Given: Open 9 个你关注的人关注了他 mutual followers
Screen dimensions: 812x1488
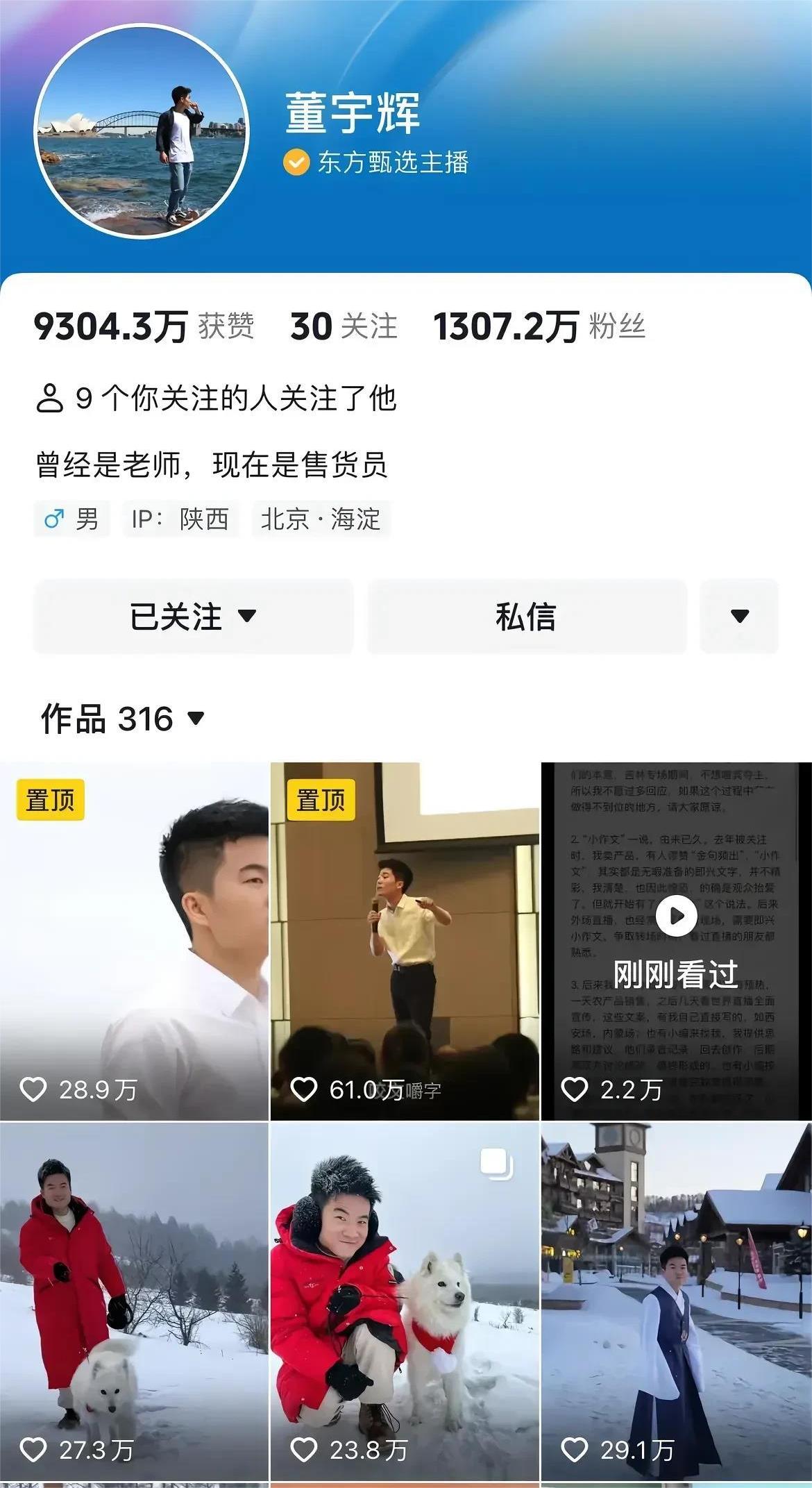Looking at the screenshot, I should click(215, 399).
